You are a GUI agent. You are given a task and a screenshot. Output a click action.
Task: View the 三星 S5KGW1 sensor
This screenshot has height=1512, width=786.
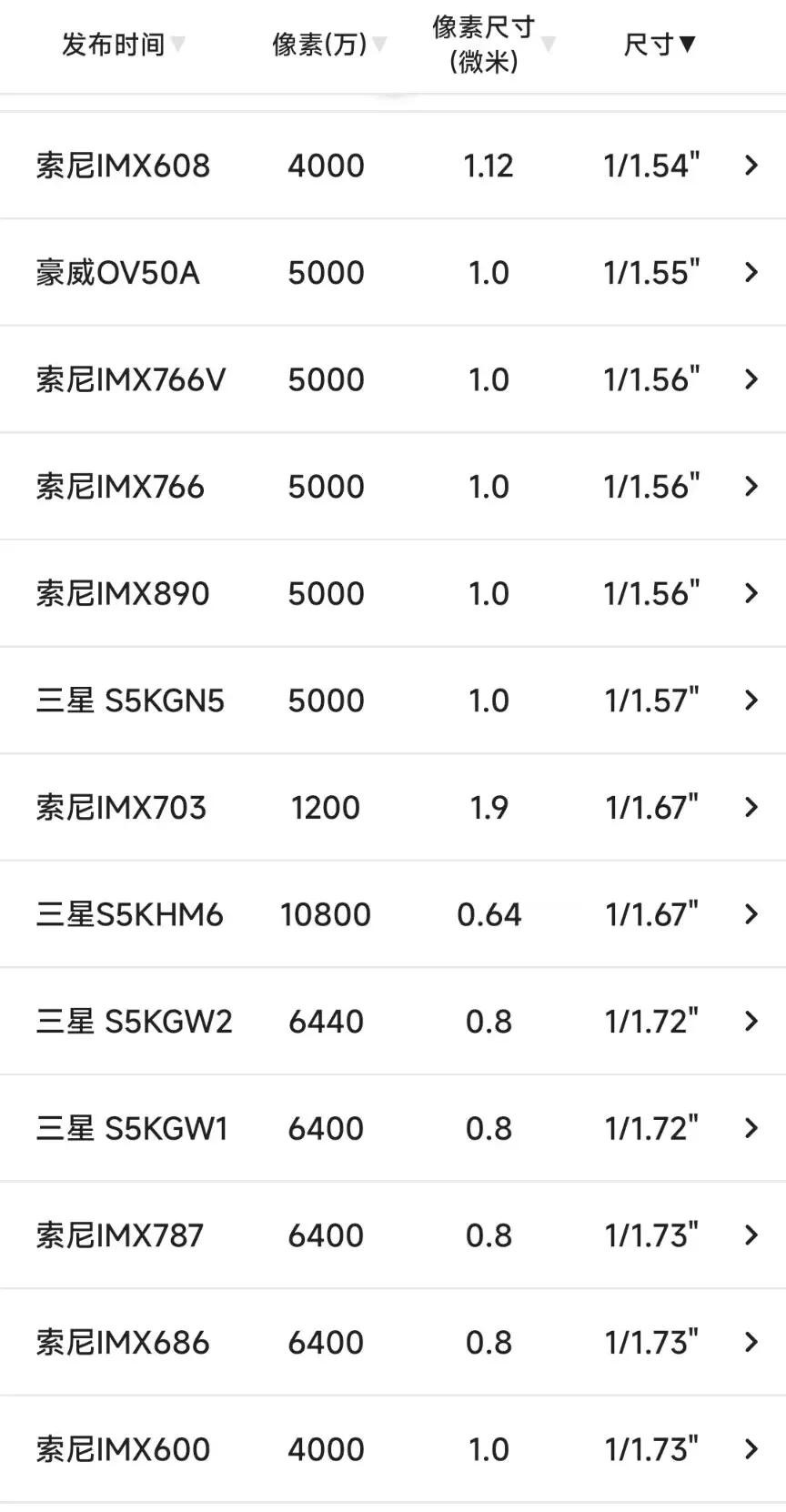coord(393,1128)
